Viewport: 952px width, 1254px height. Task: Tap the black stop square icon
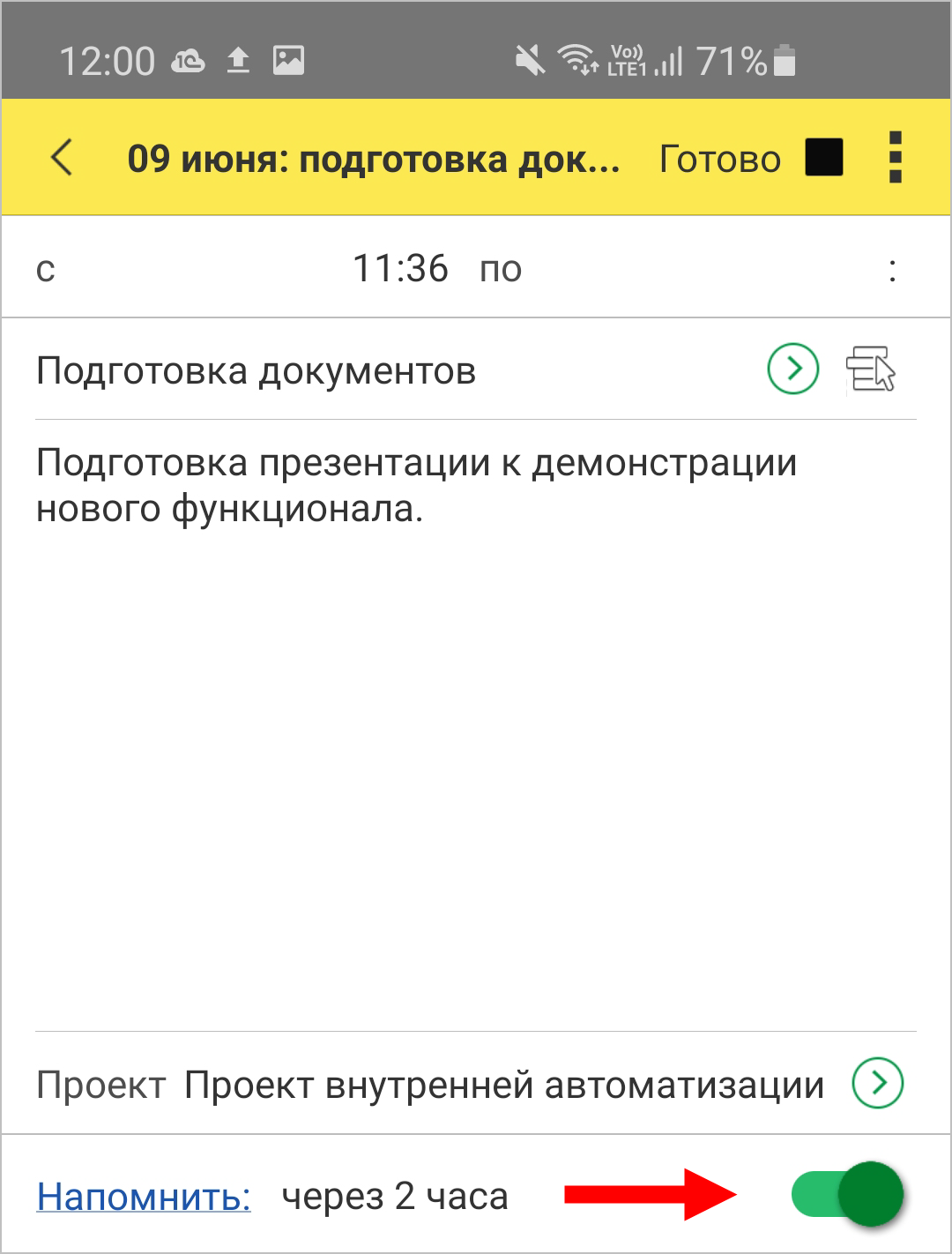click(x=824, y=159)
